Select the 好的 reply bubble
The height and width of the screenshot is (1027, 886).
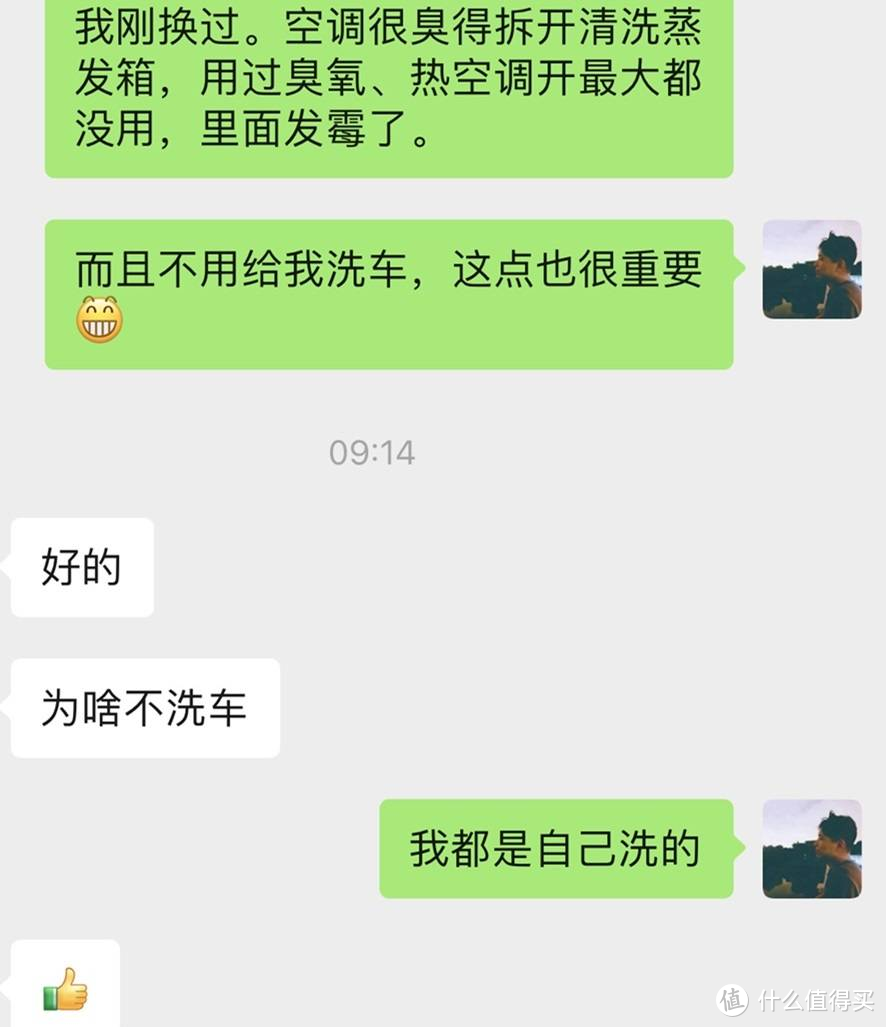82,567
